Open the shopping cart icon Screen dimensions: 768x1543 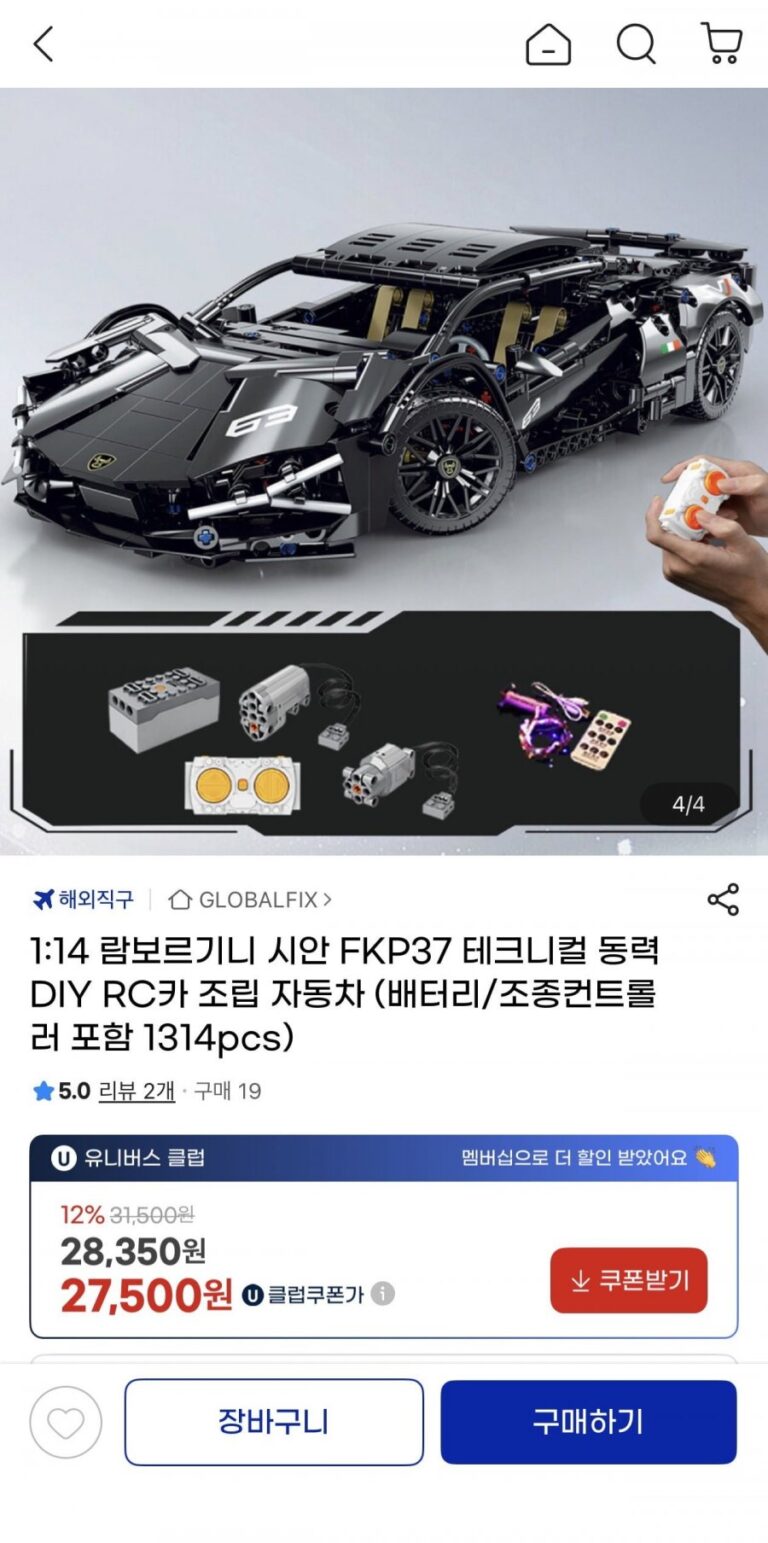721,44
